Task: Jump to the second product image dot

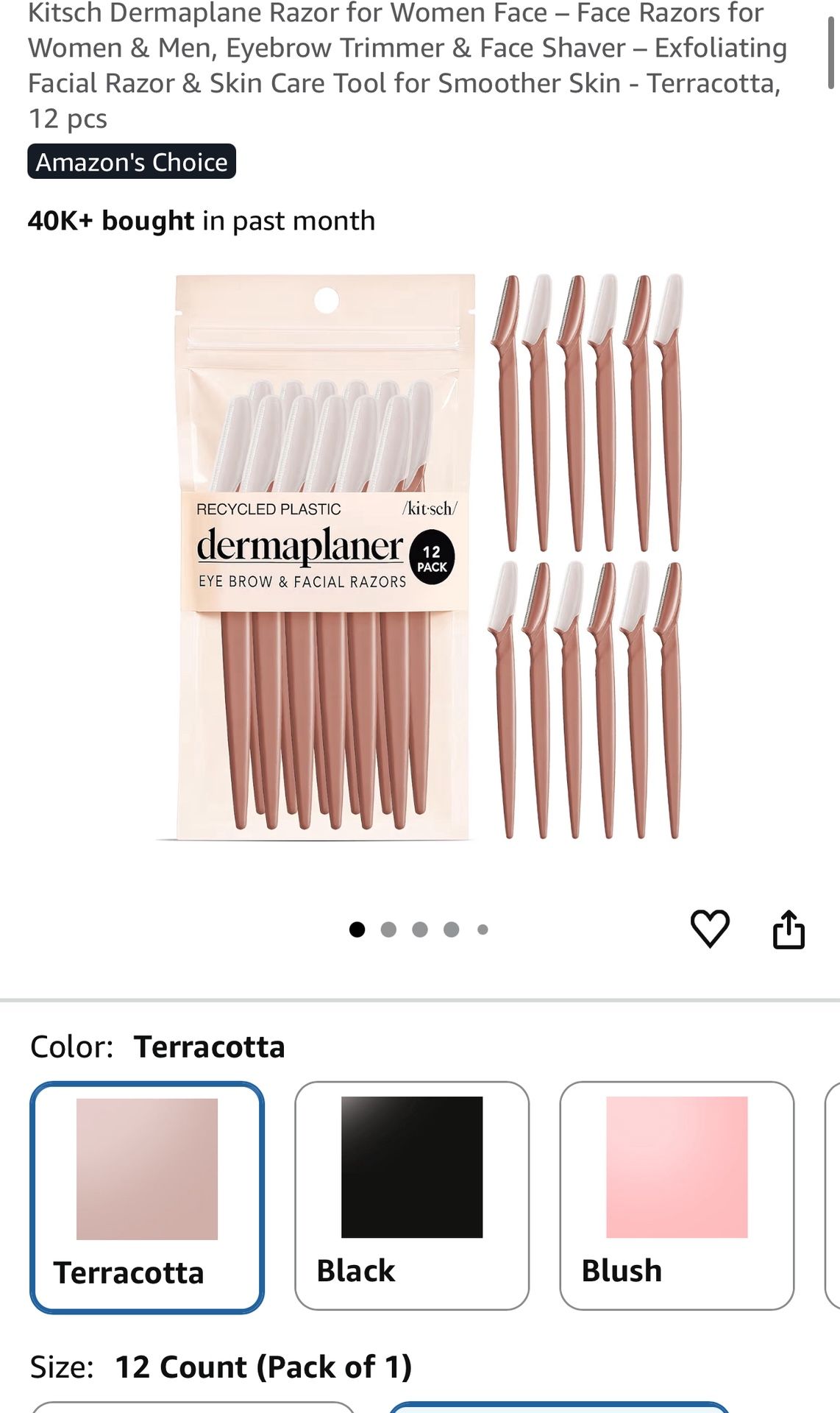Action: pyautogui.click(x=388, y=929)
